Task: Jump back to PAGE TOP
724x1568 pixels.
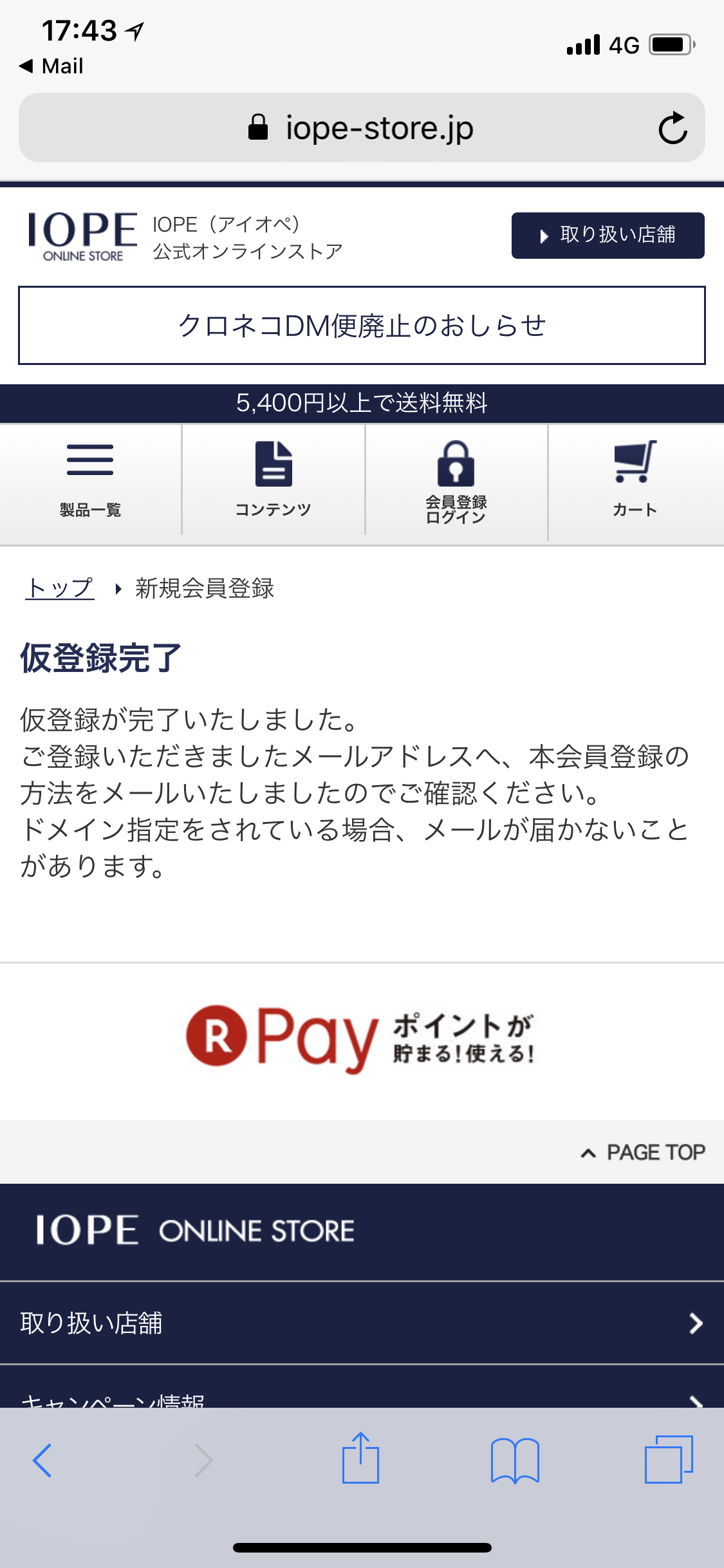Action: pyautogui.click(x=642, y=1152)
